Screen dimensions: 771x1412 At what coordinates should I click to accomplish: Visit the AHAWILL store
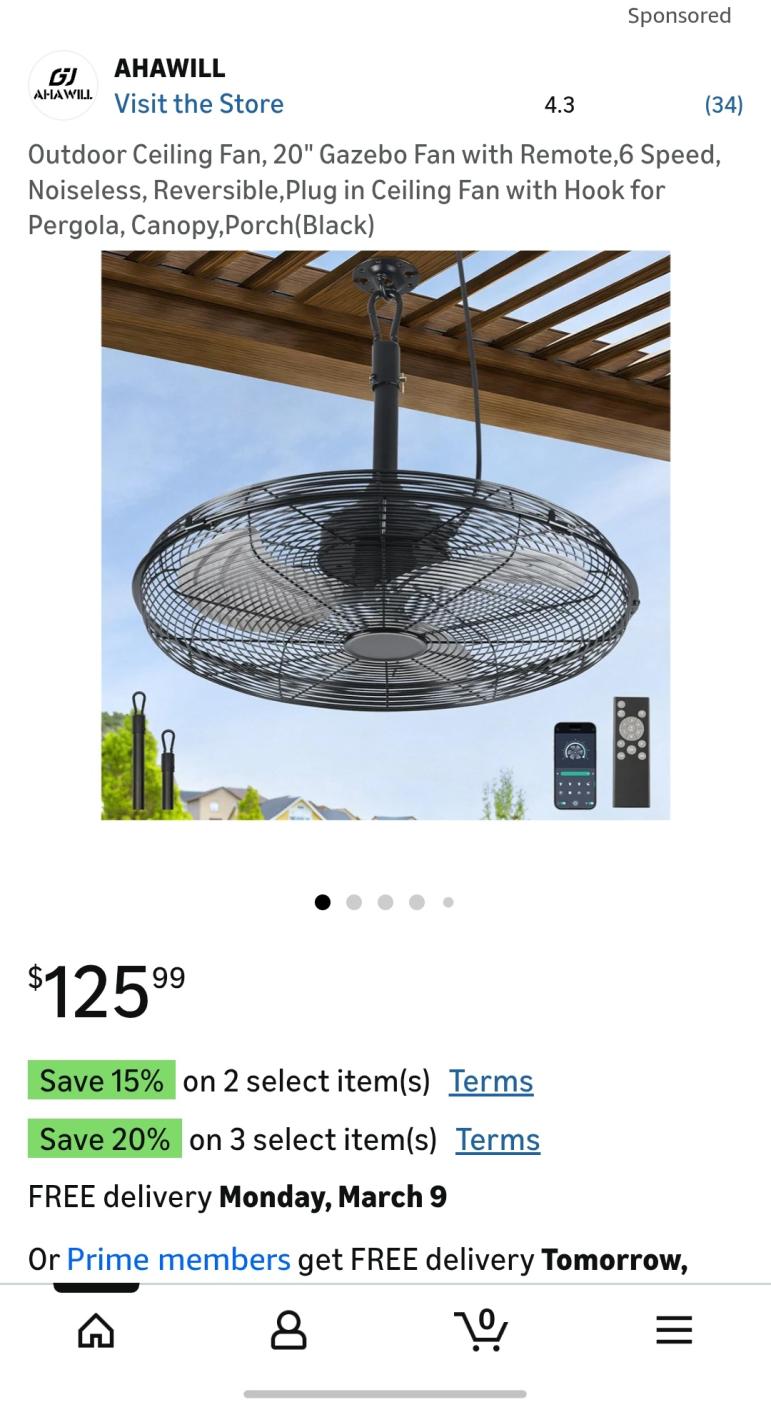[x=198, y=104]
